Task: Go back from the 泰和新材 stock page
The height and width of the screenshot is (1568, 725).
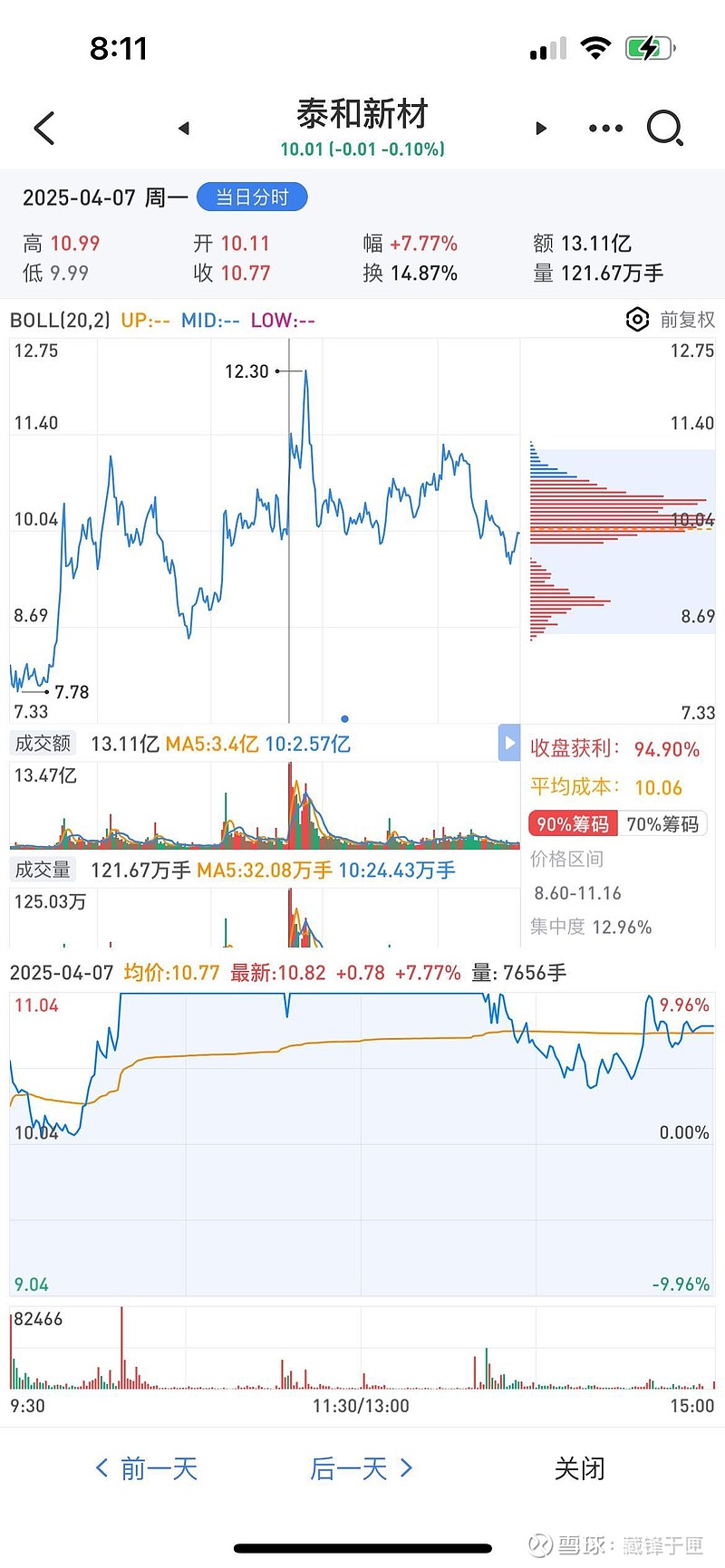Action: pos(44,129)
